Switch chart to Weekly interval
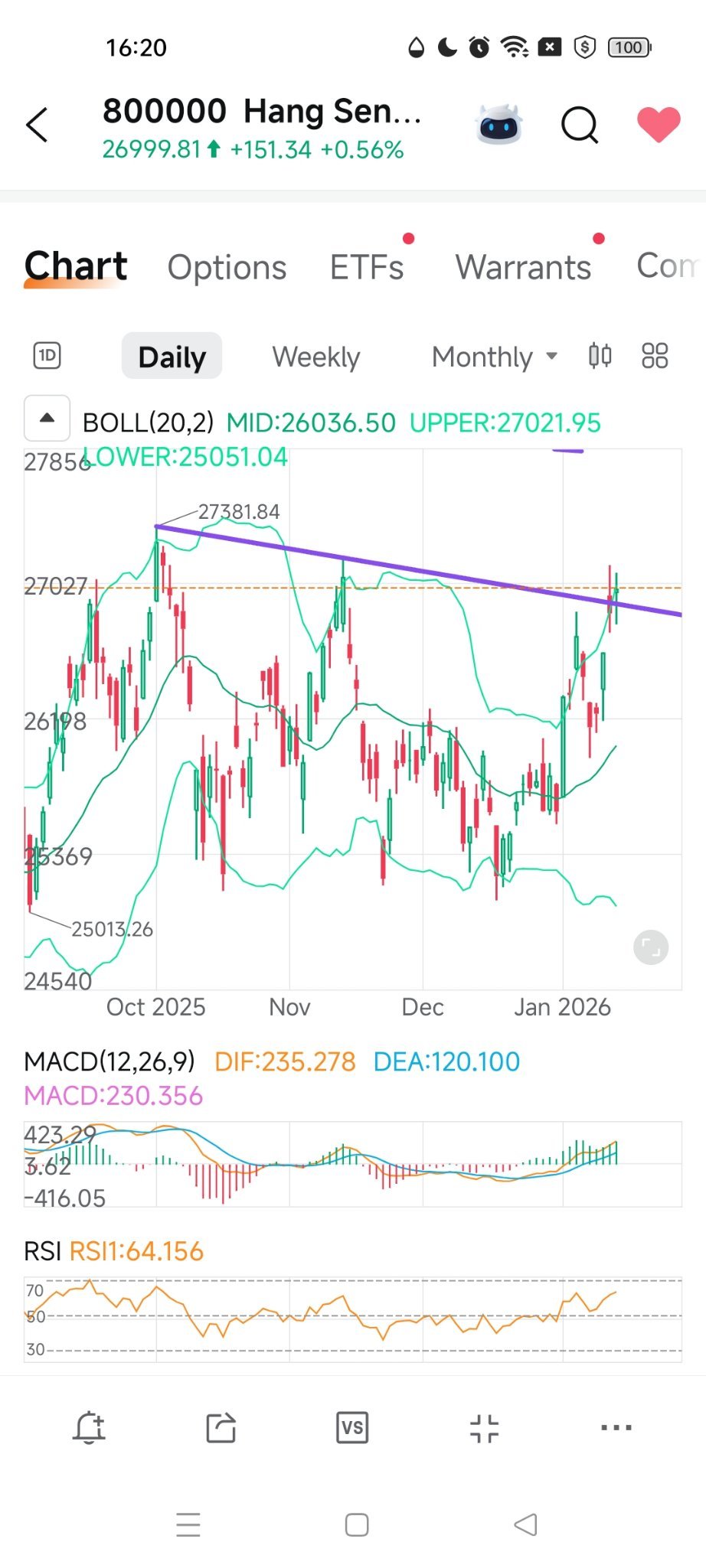The image size is (706, 1568). 315,357
